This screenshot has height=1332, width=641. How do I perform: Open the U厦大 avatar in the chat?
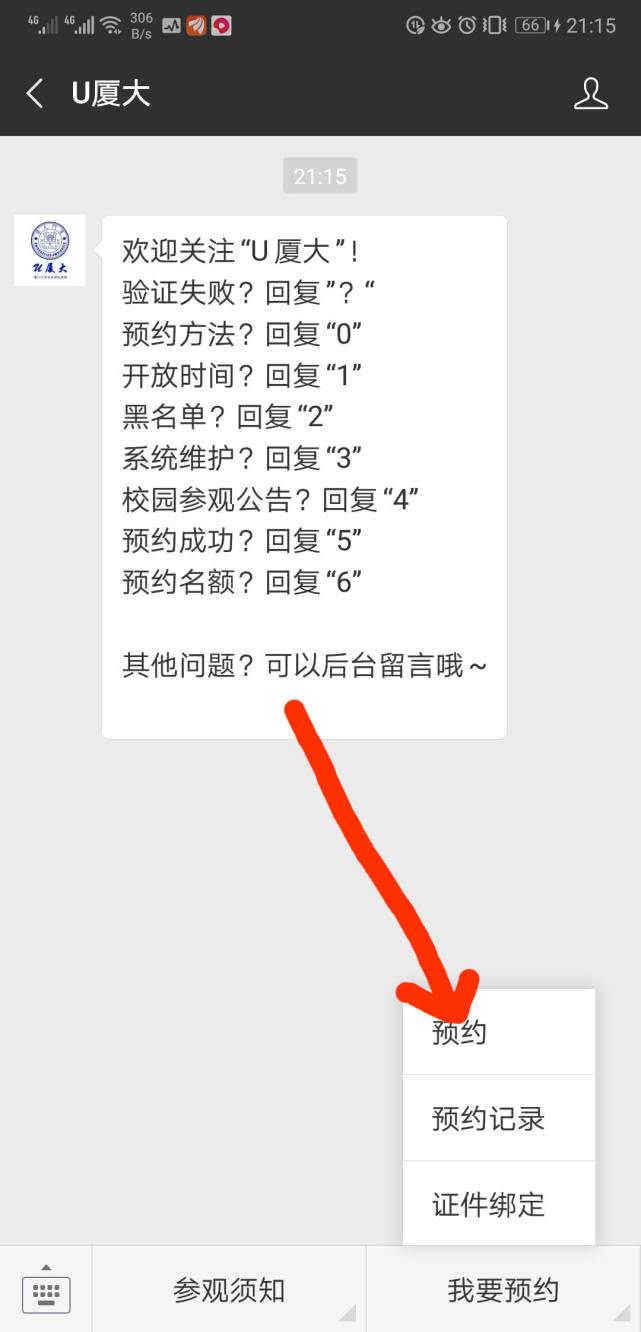[x=49, y=250]
